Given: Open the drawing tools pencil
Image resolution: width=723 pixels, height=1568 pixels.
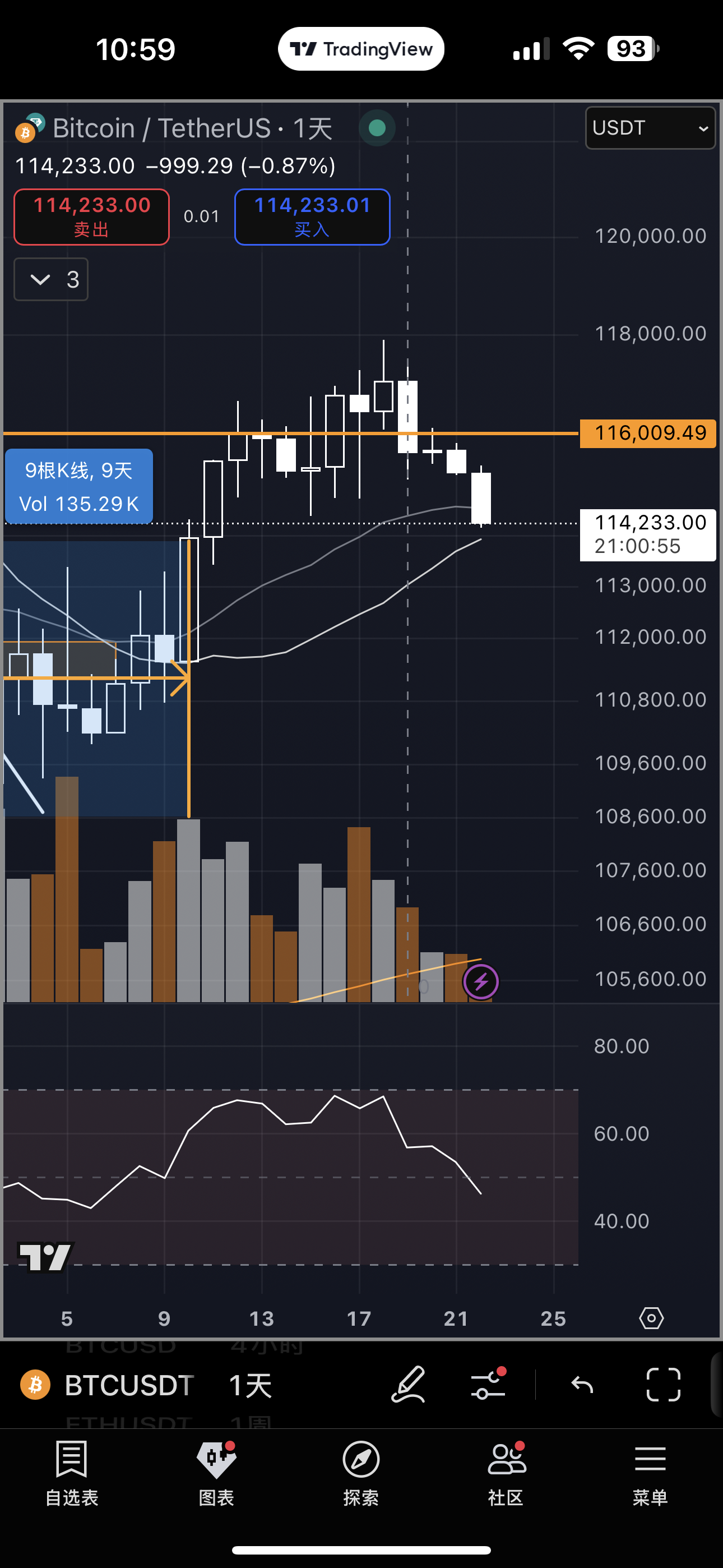Looking at the screenshot, I should click(408, 1384).
